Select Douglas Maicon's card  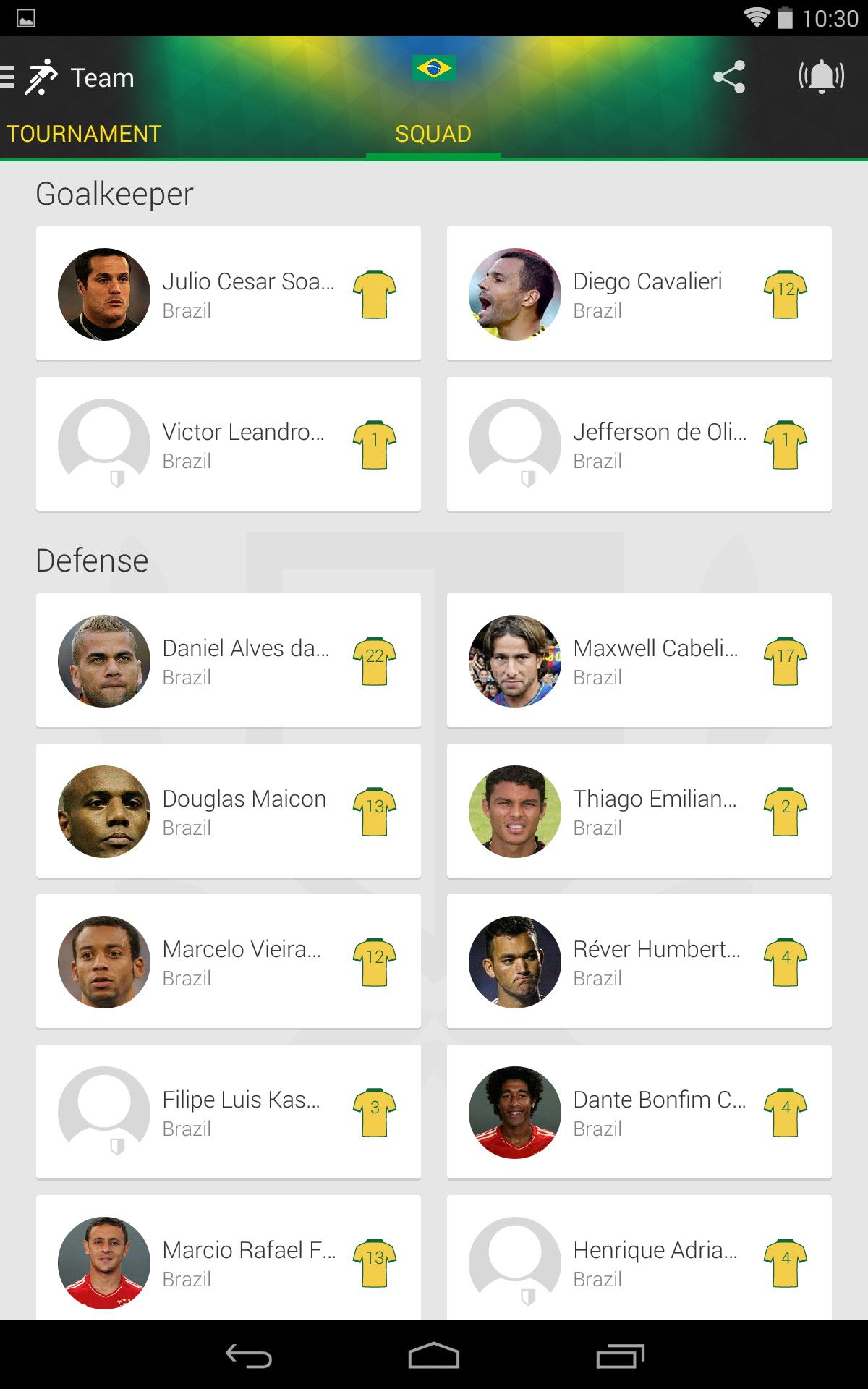(228, 811)
